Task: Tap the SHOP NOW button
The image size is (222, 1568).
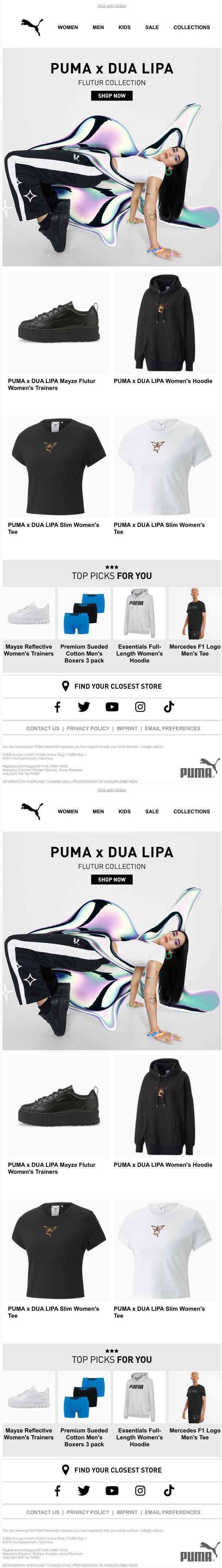Action: click(x=112, y=95)
